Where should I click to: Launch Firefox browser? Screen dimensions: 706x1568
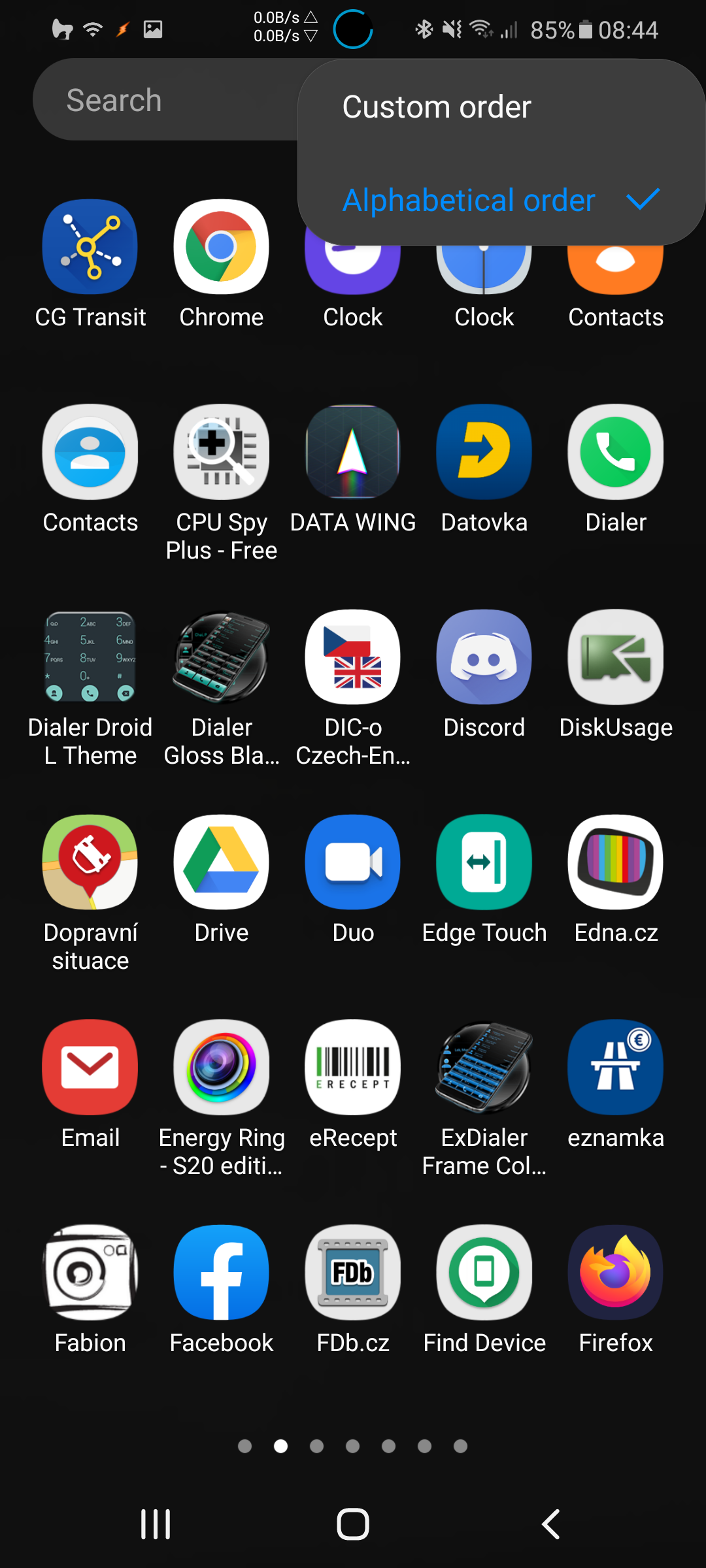pyautogui.click(x=616, y=1273)
